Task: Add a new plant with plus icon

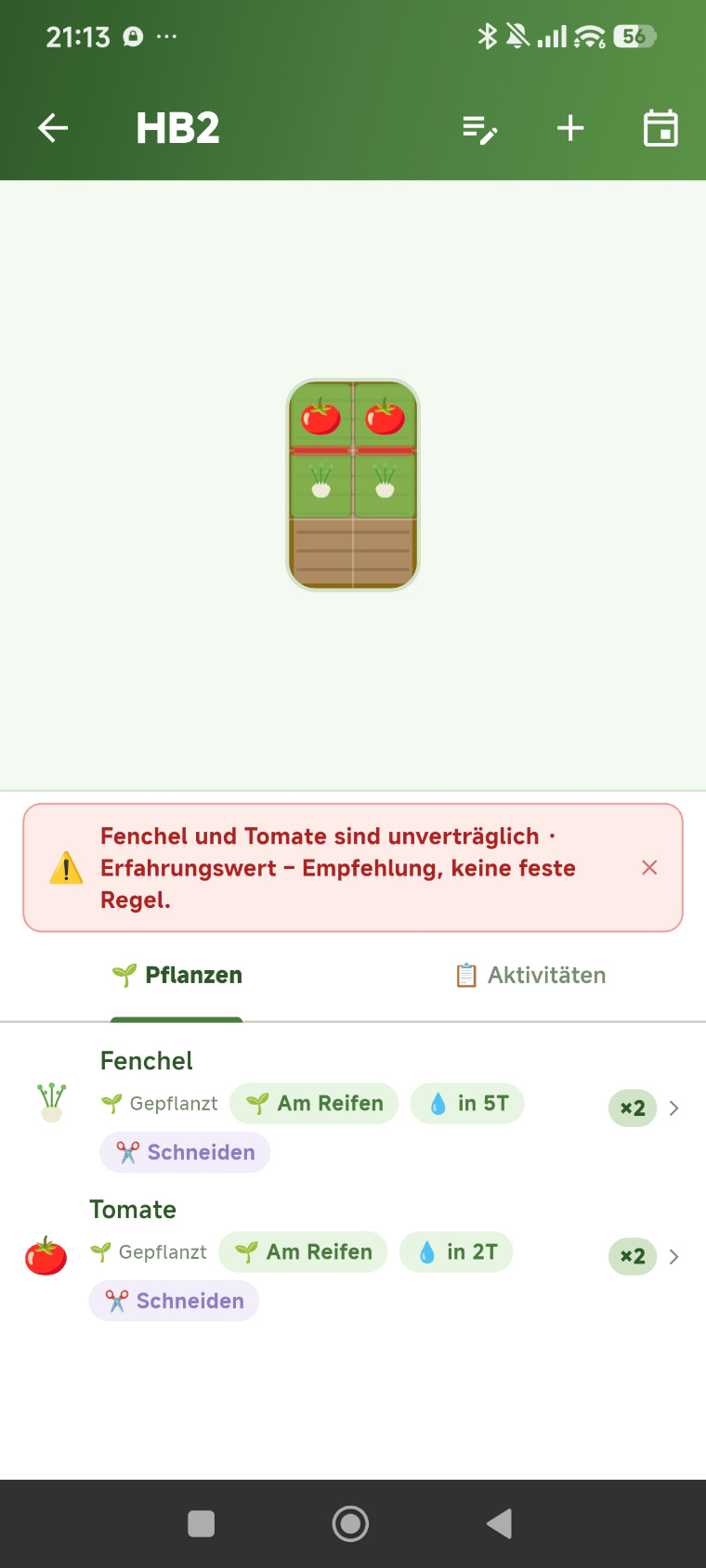Action: 570,128
